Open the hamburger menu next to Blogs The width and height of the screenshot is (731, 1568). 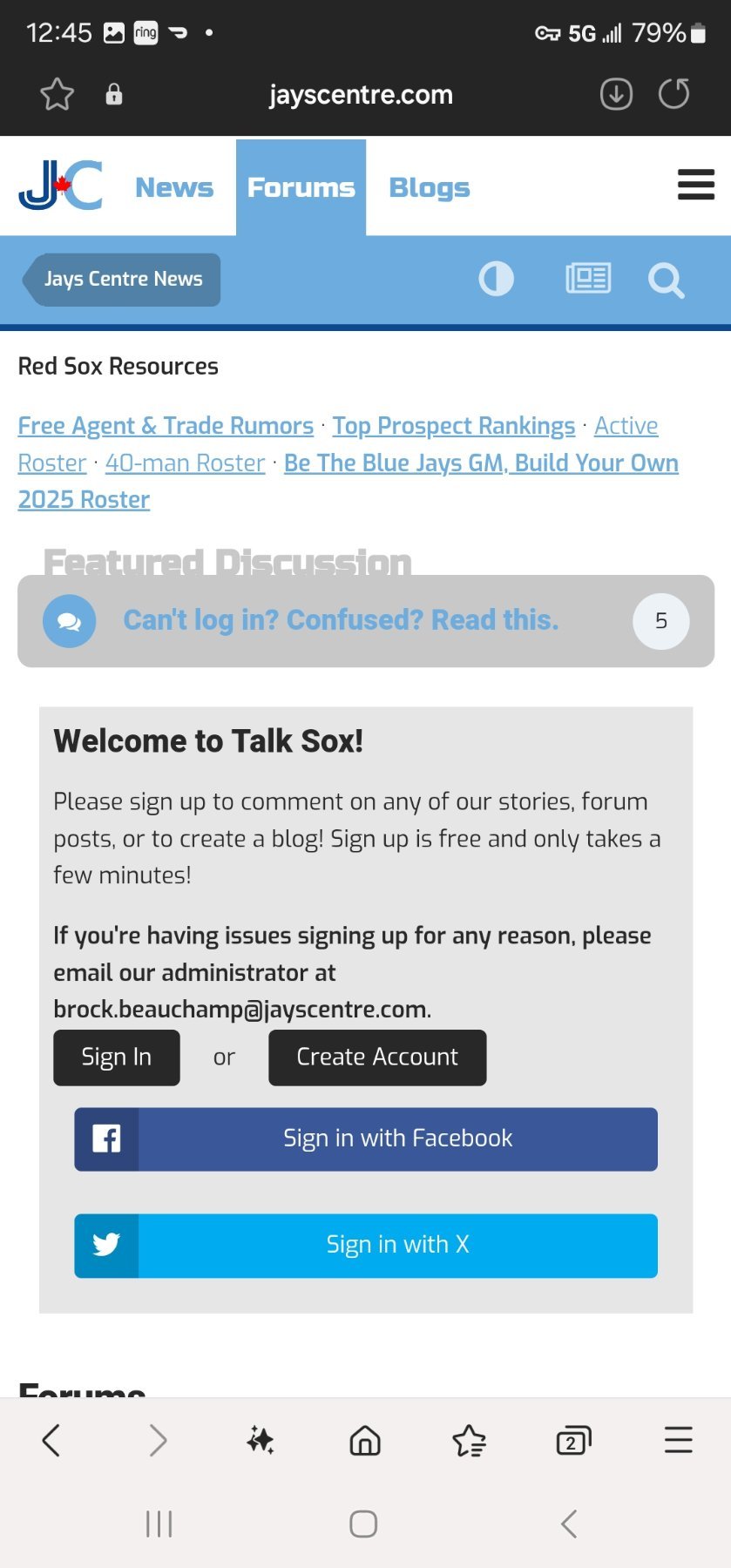(x=695, y=186)
